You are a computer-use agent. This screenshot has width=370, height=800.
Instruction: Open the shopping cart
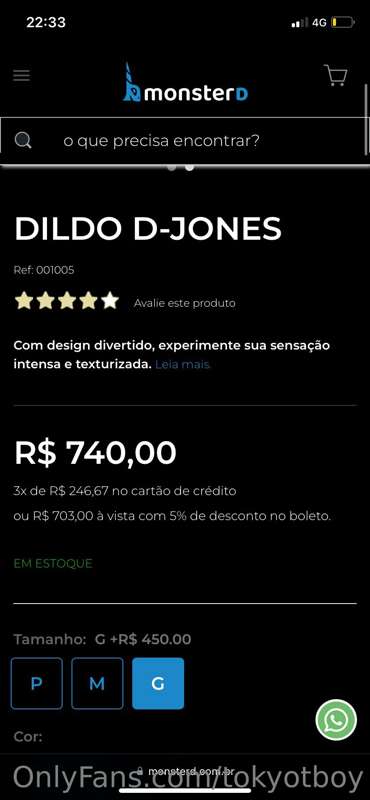(x=336, y=76)
